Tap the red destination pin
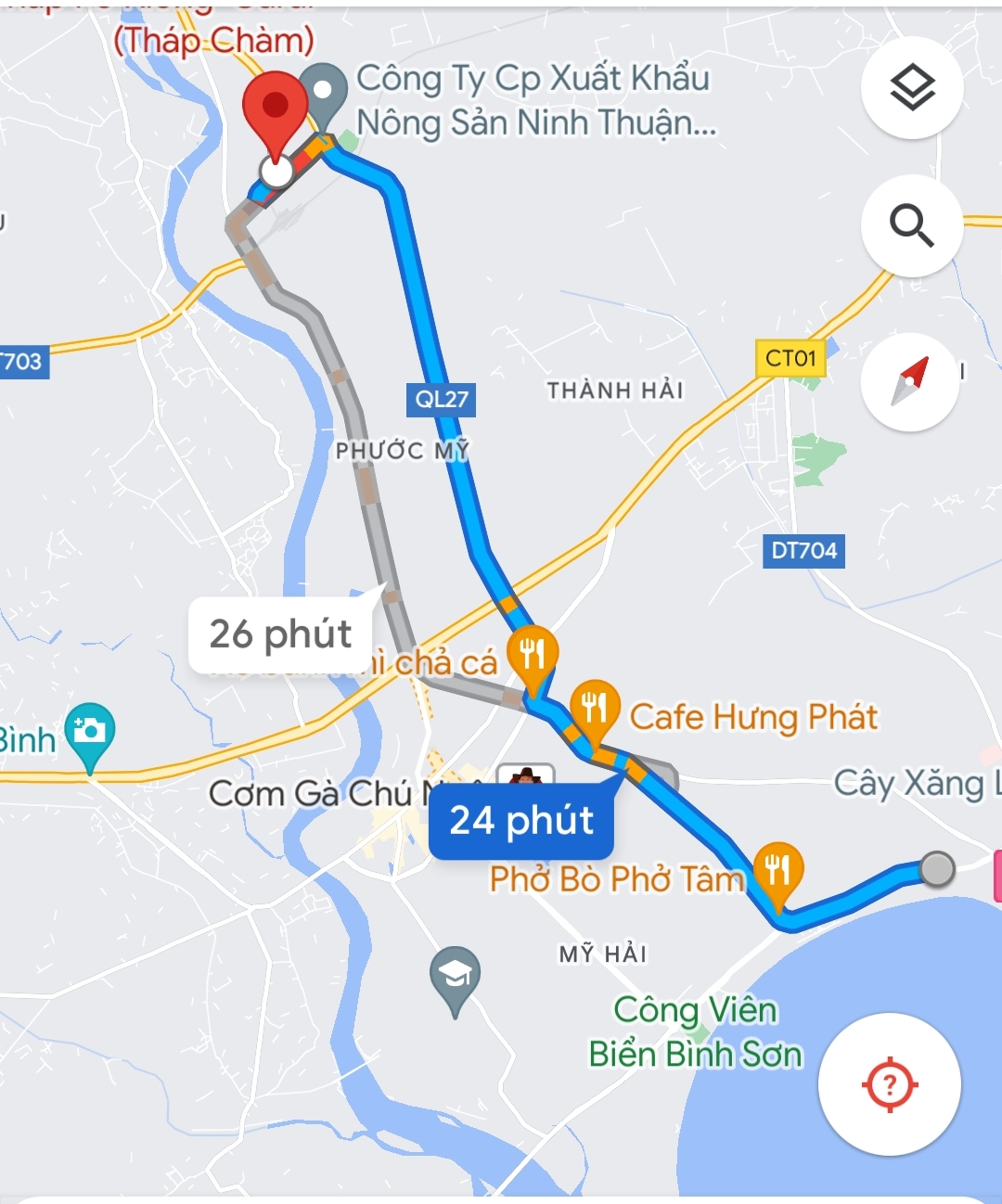 (x=276, y=107)
